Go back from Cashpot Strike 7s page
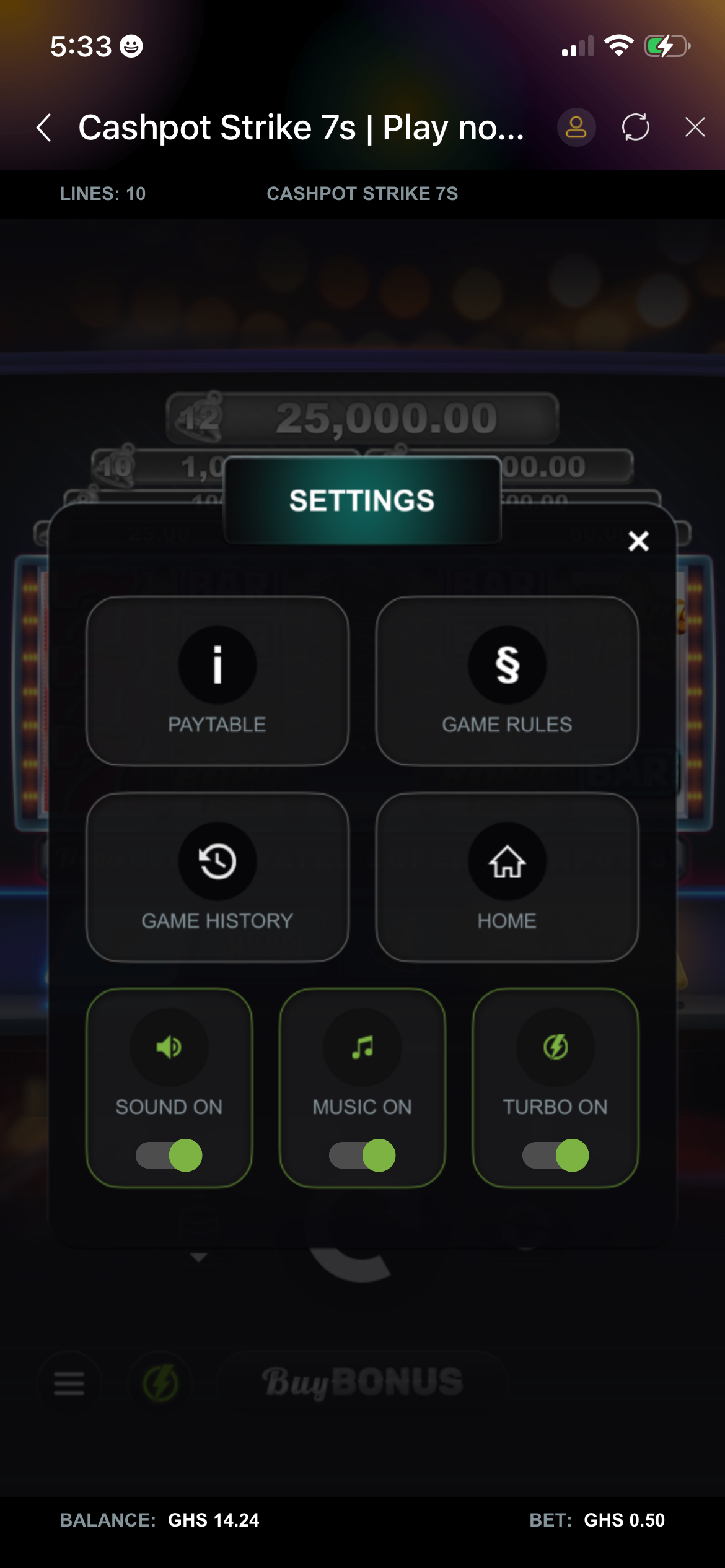 [44, 128]
